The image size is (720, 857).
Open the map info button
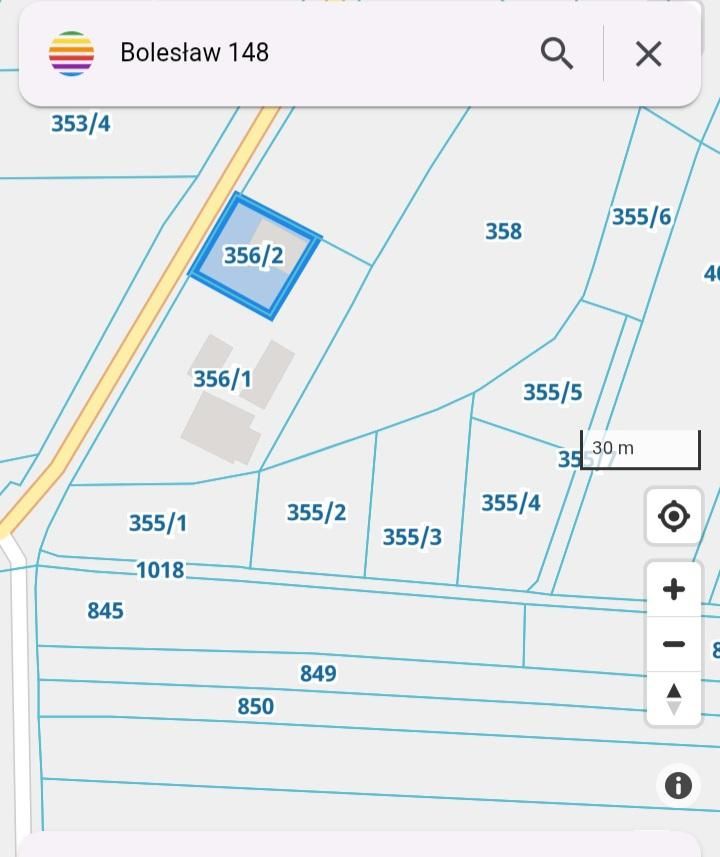pyautogui.click(x=678, y=786)
